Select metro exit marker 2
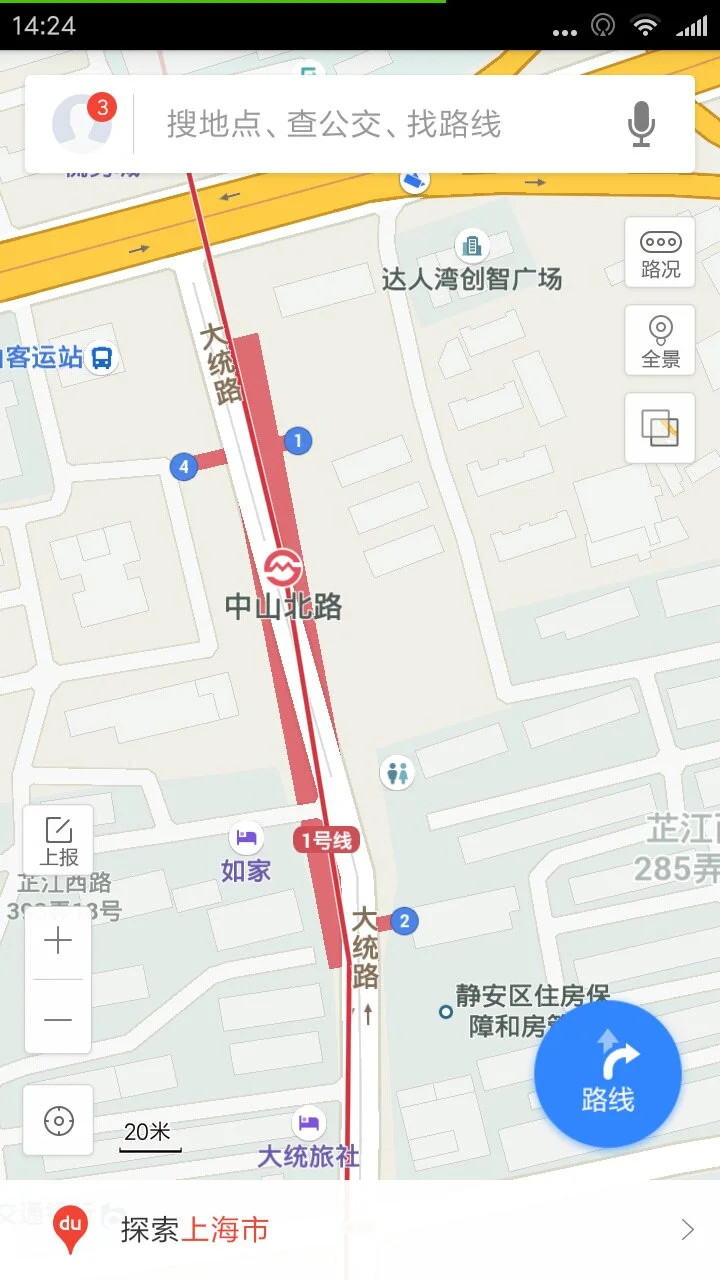The height and width of the screenshot is (1280, 720). click(402, 920)
